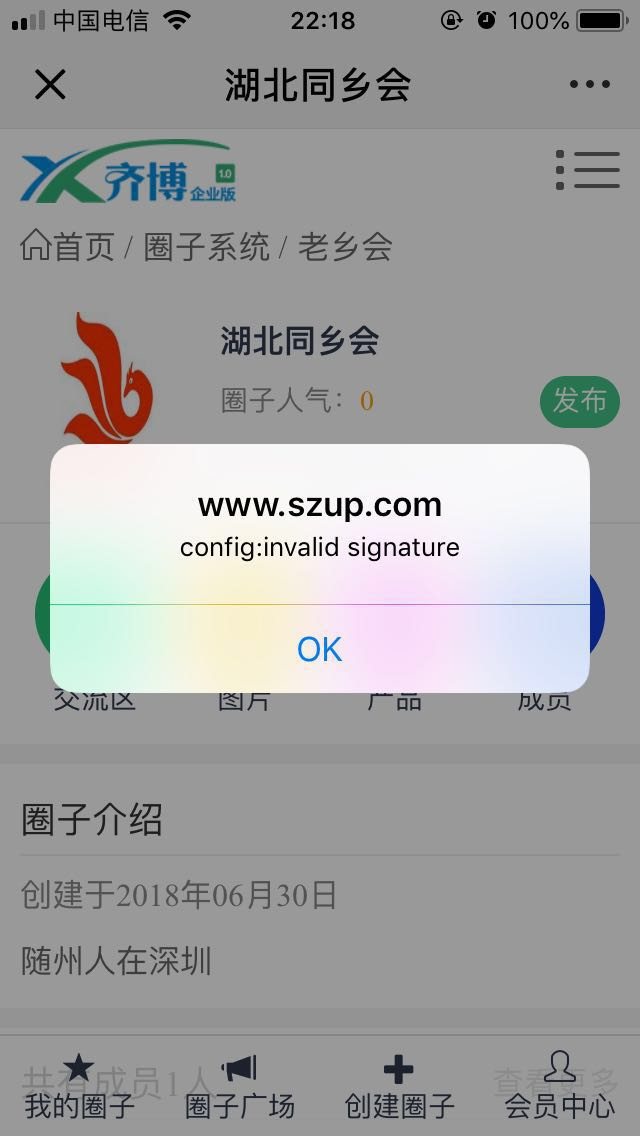Image resolution: width=640 pixels, height=1136 pixels.
Task: Close the 湖北同乡会 web page
Action: (x=51, y=85)
